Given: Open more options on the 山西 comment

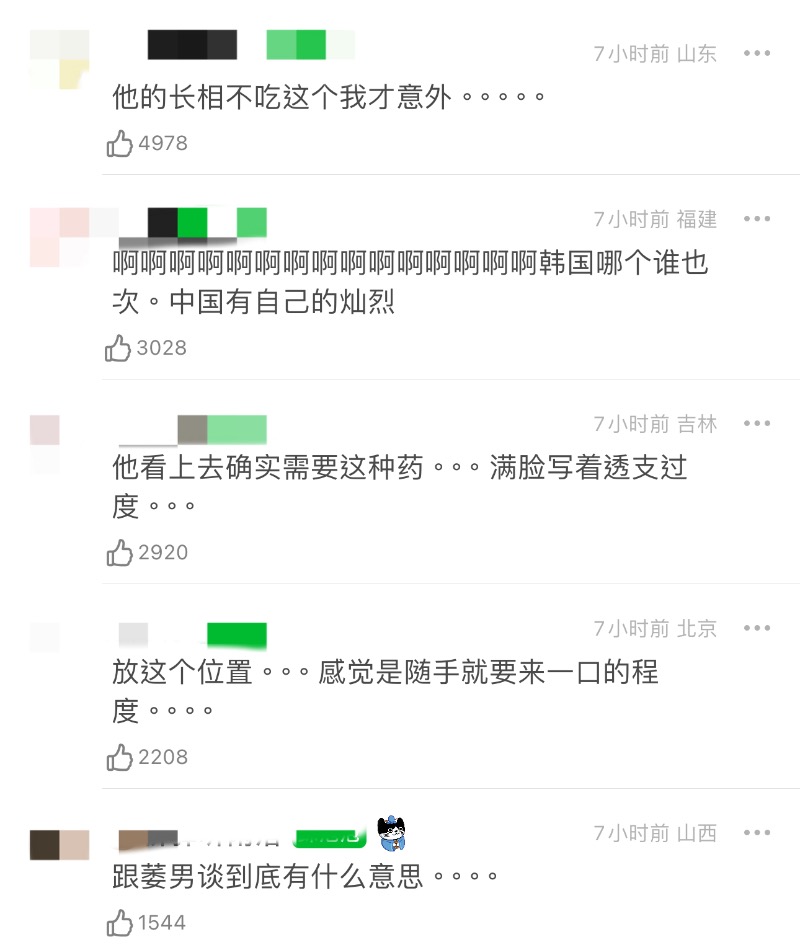Looking at the screenshot, I should pyautogui.click(x=757, y=832).
